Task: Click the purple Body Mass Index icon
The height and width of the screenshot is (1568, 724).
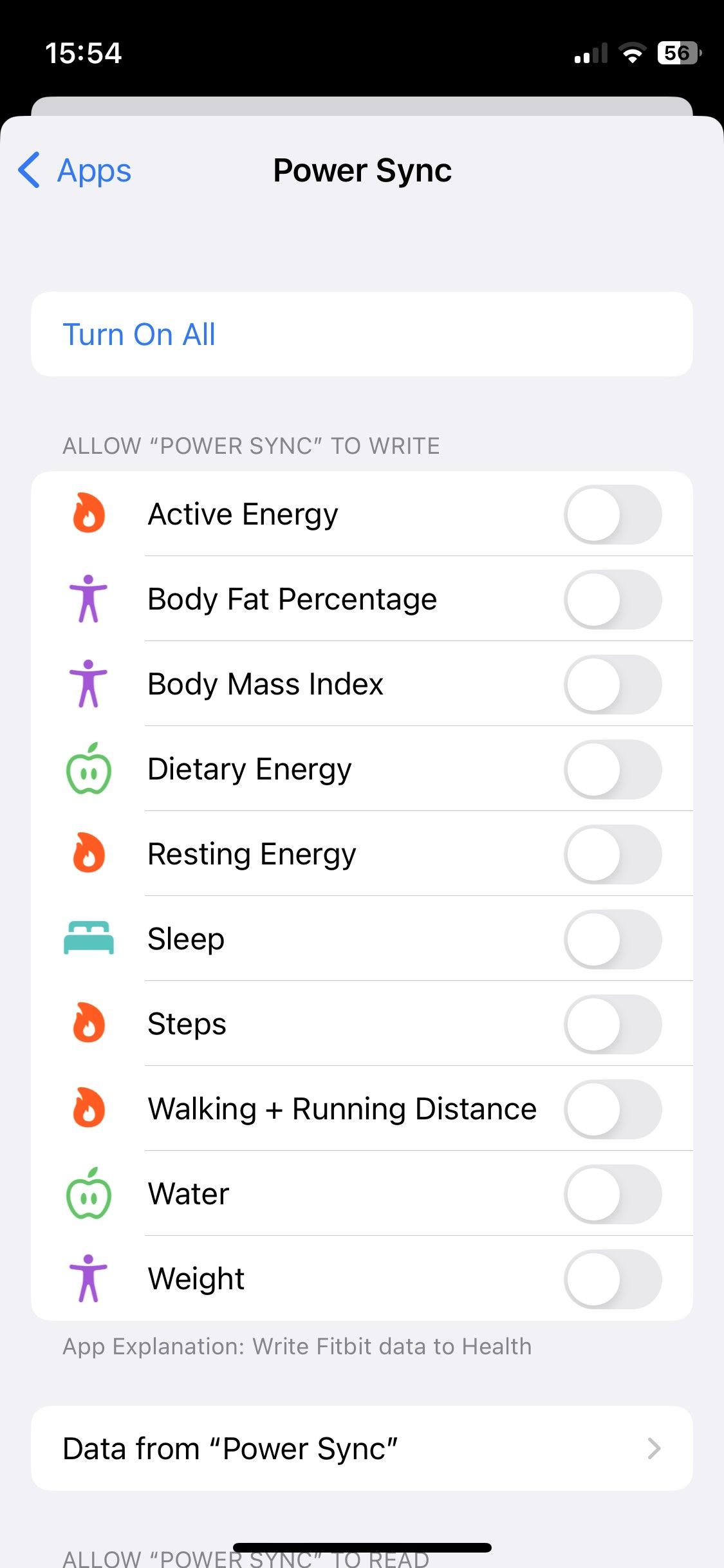Action: 89,684
